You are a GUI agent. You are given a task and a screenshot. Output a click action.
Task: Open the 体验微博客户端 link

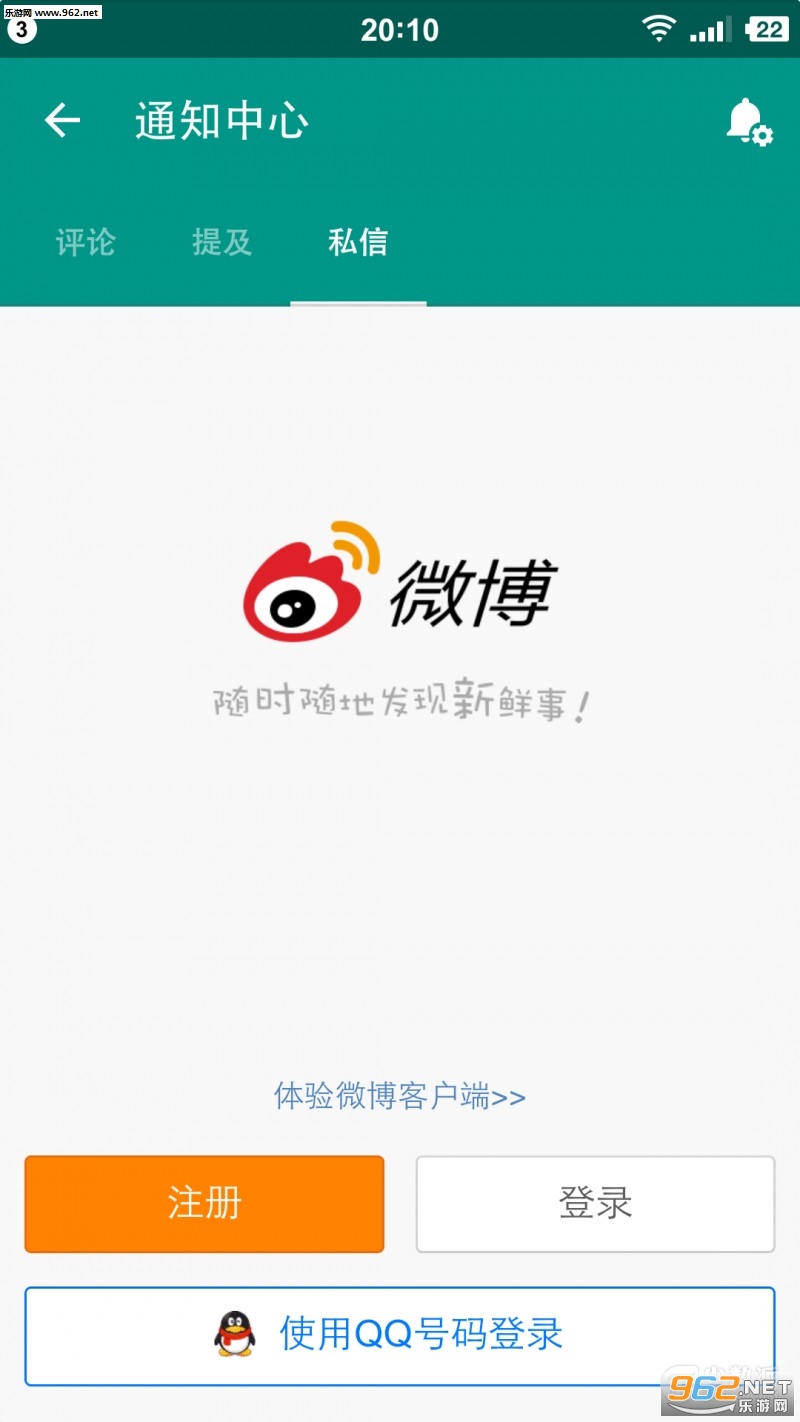tap(400, 1096)
